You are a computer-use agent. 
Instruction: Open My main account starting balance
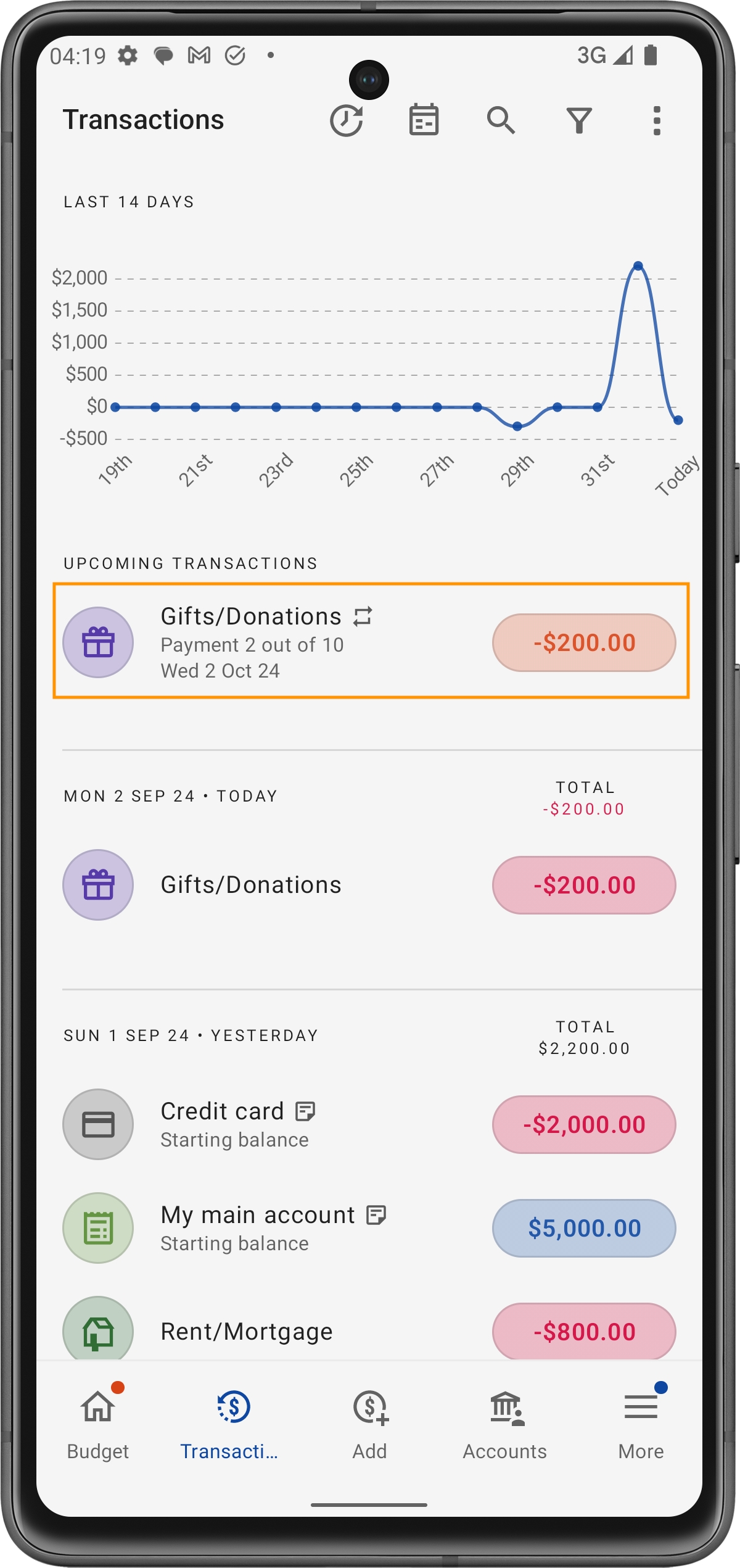click(x=370, y=1227)
